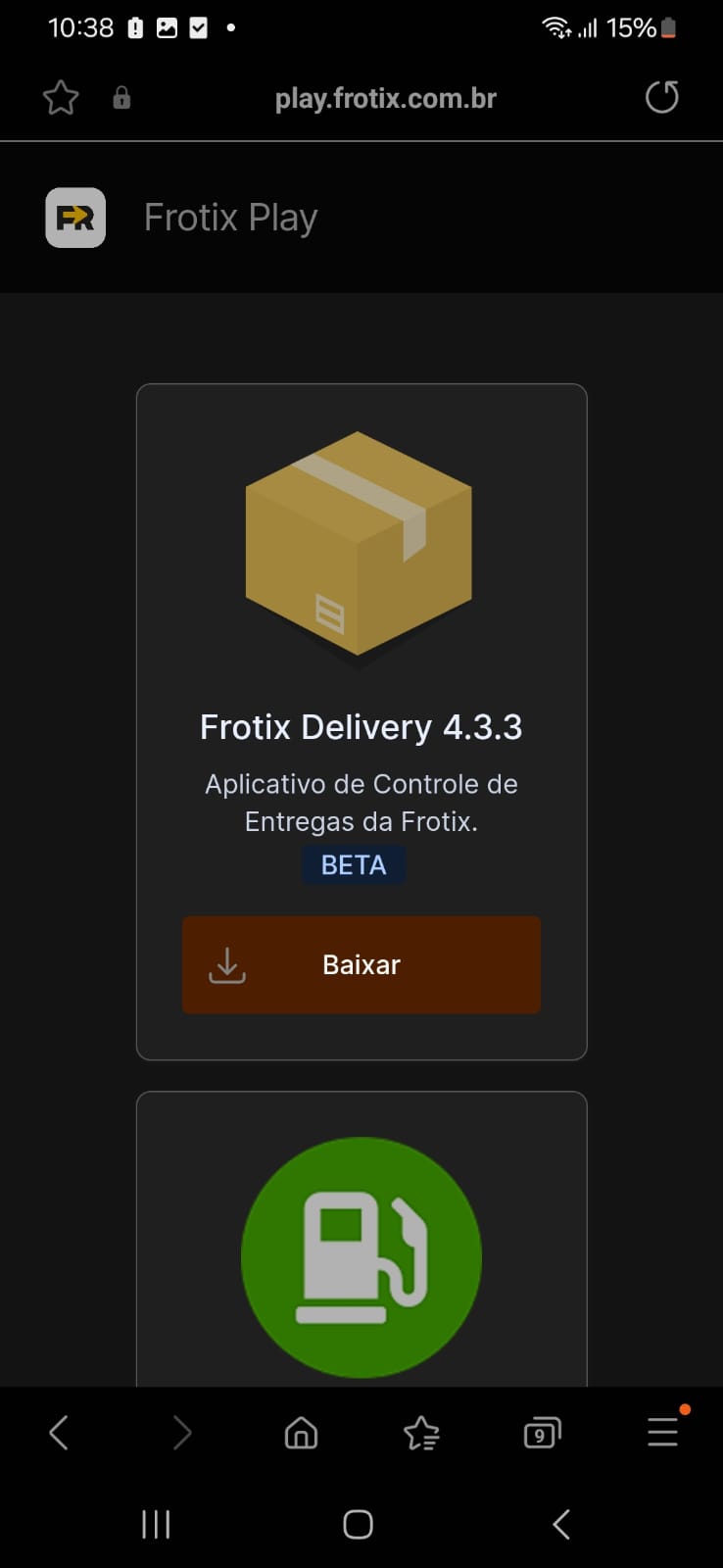Bookmark this page with the star icon

(61, 98)
